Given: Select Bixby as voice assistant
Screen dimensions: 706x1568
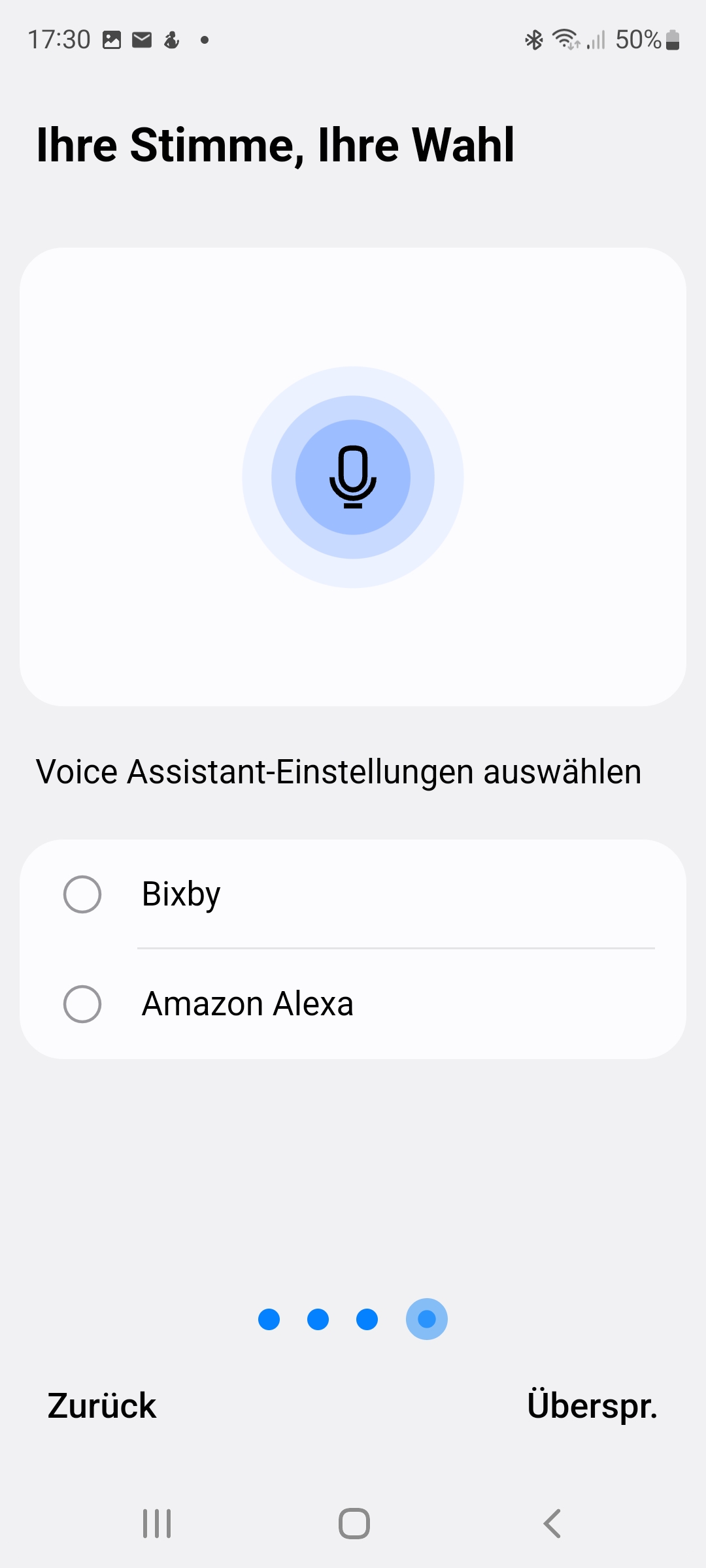Looking at the screenshot, I should [82, 894].
